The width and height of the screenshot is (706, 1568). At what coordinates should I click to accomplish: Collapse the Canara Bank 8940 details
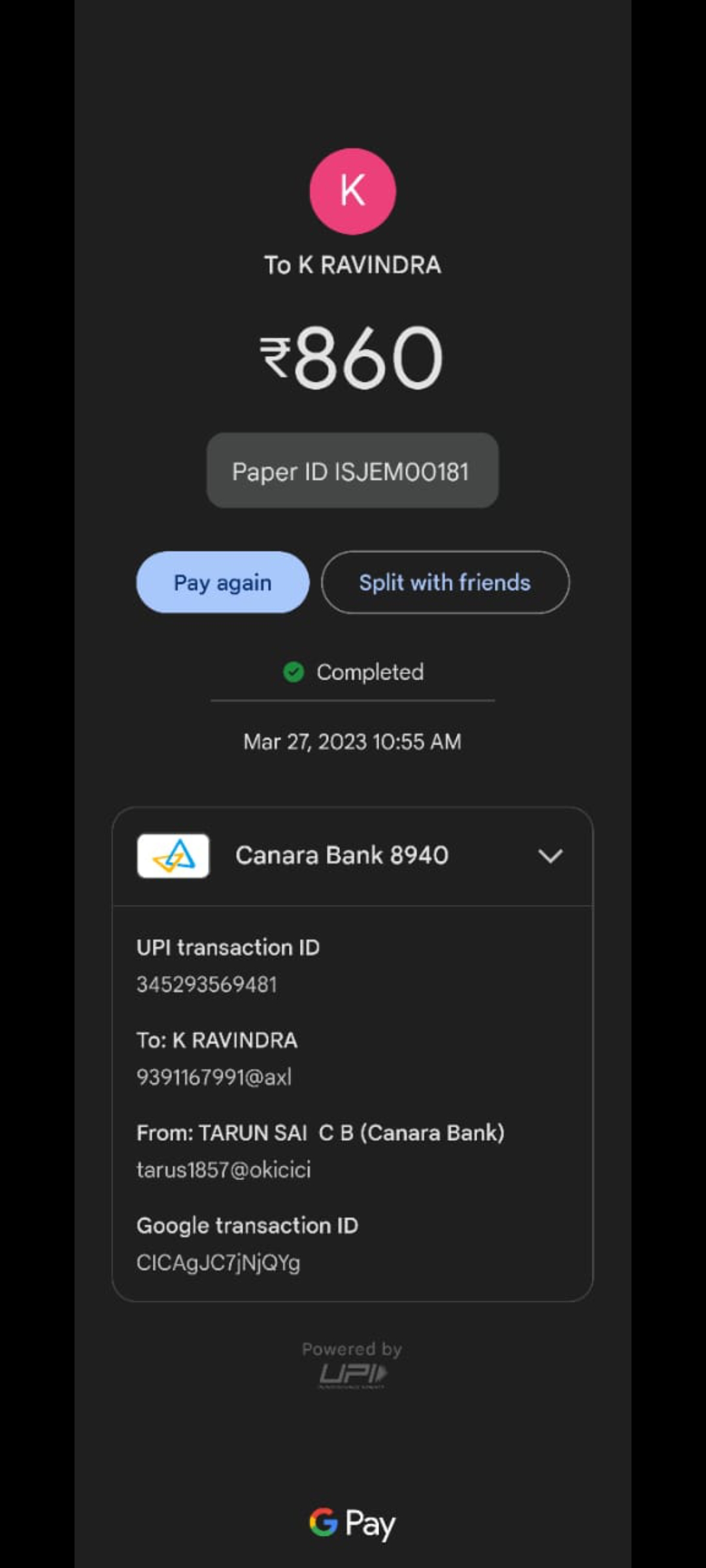pyautogui.click(x=550, y=856)
